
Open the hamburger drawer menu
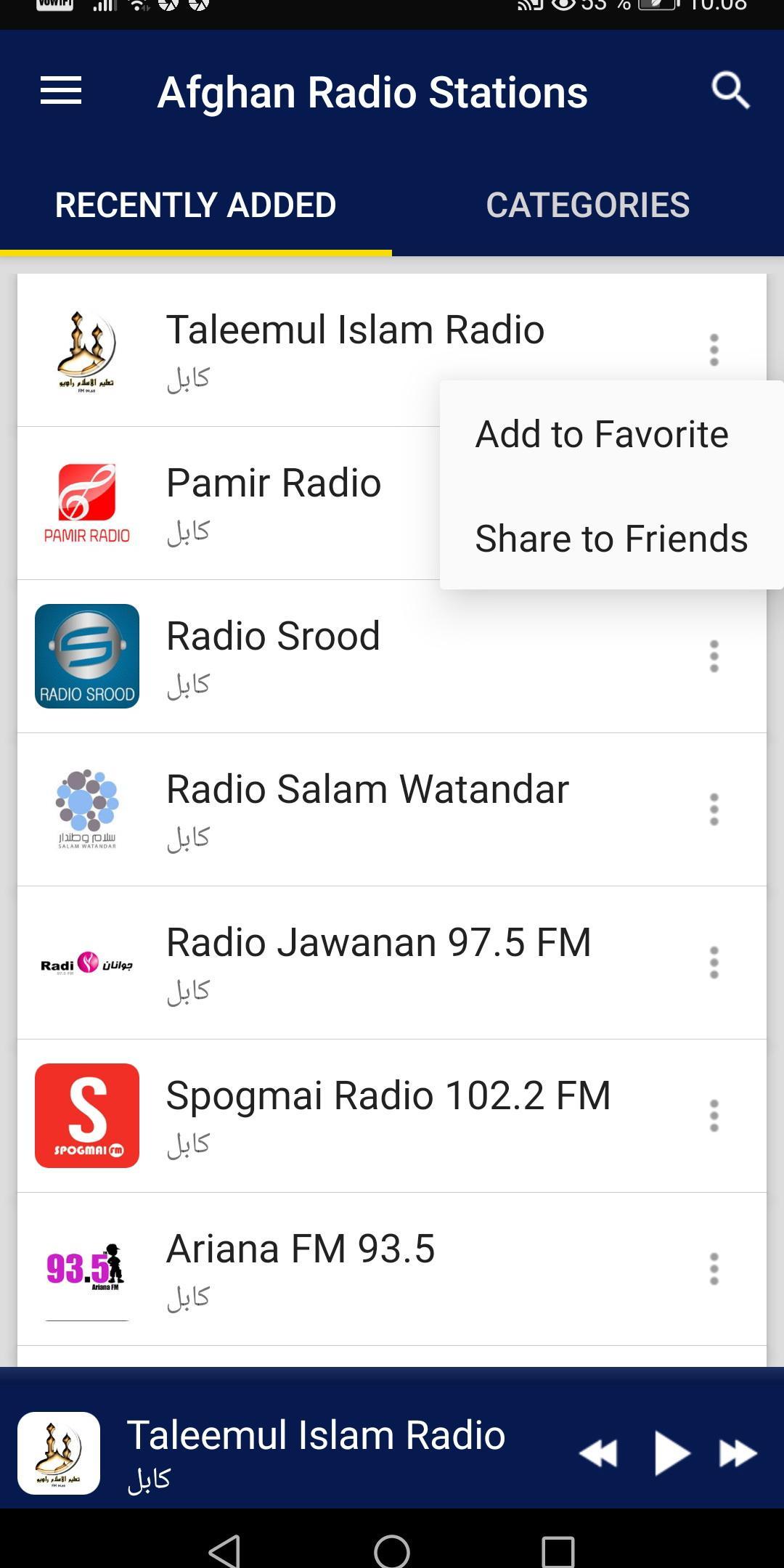pyautogui.click(x=61, y=91)
